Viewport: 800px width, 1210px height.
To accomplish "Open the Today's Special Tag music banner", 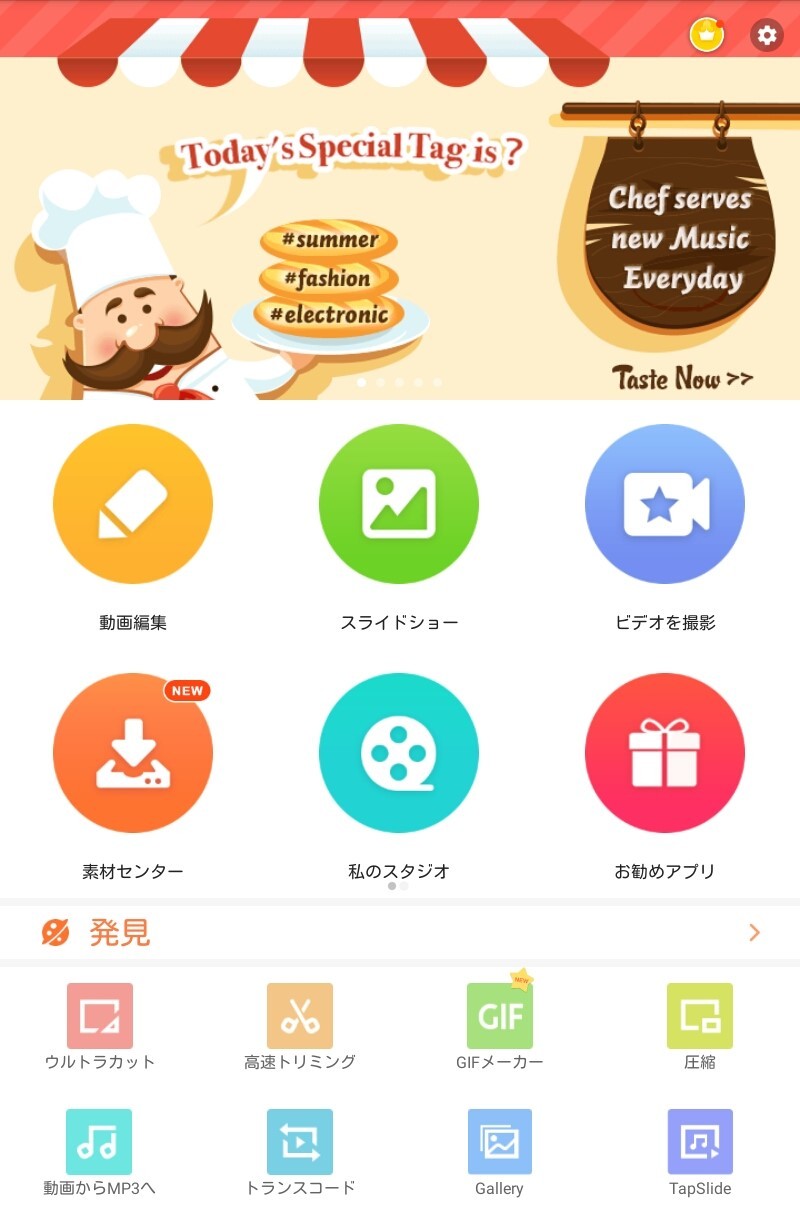I will pos(400,230).
